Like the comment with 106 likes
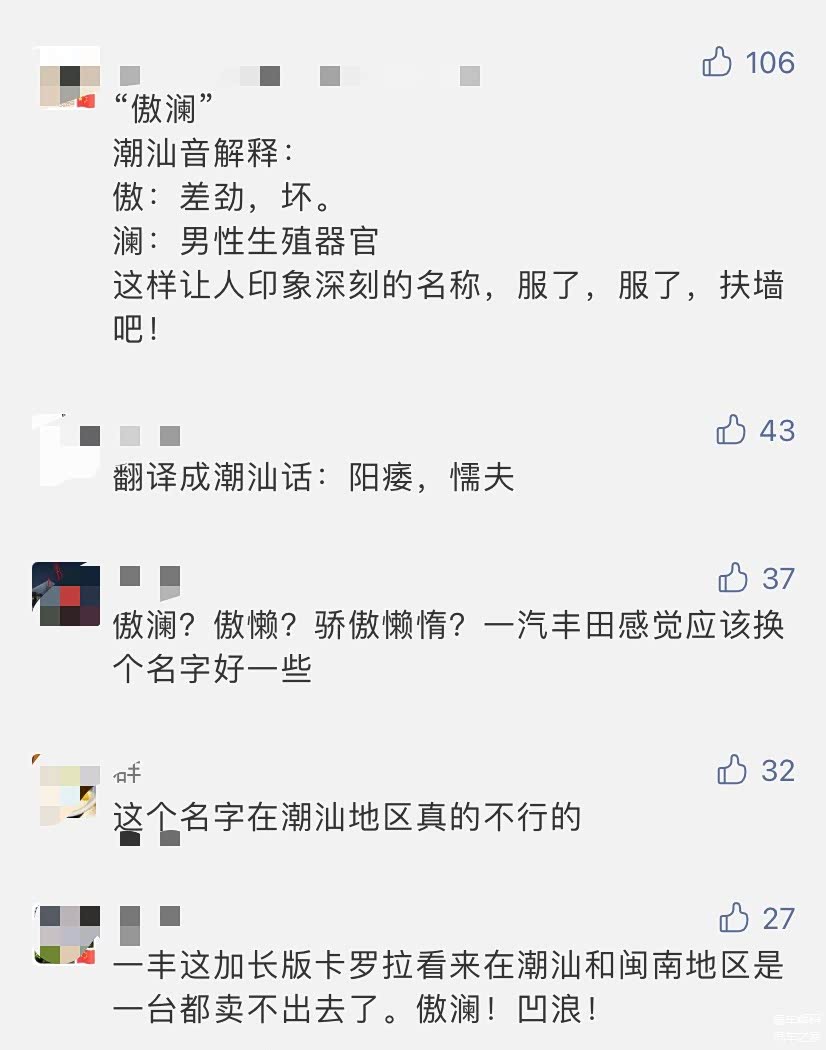The height and width of the screenshot is (1050, 826). [718, 62]
